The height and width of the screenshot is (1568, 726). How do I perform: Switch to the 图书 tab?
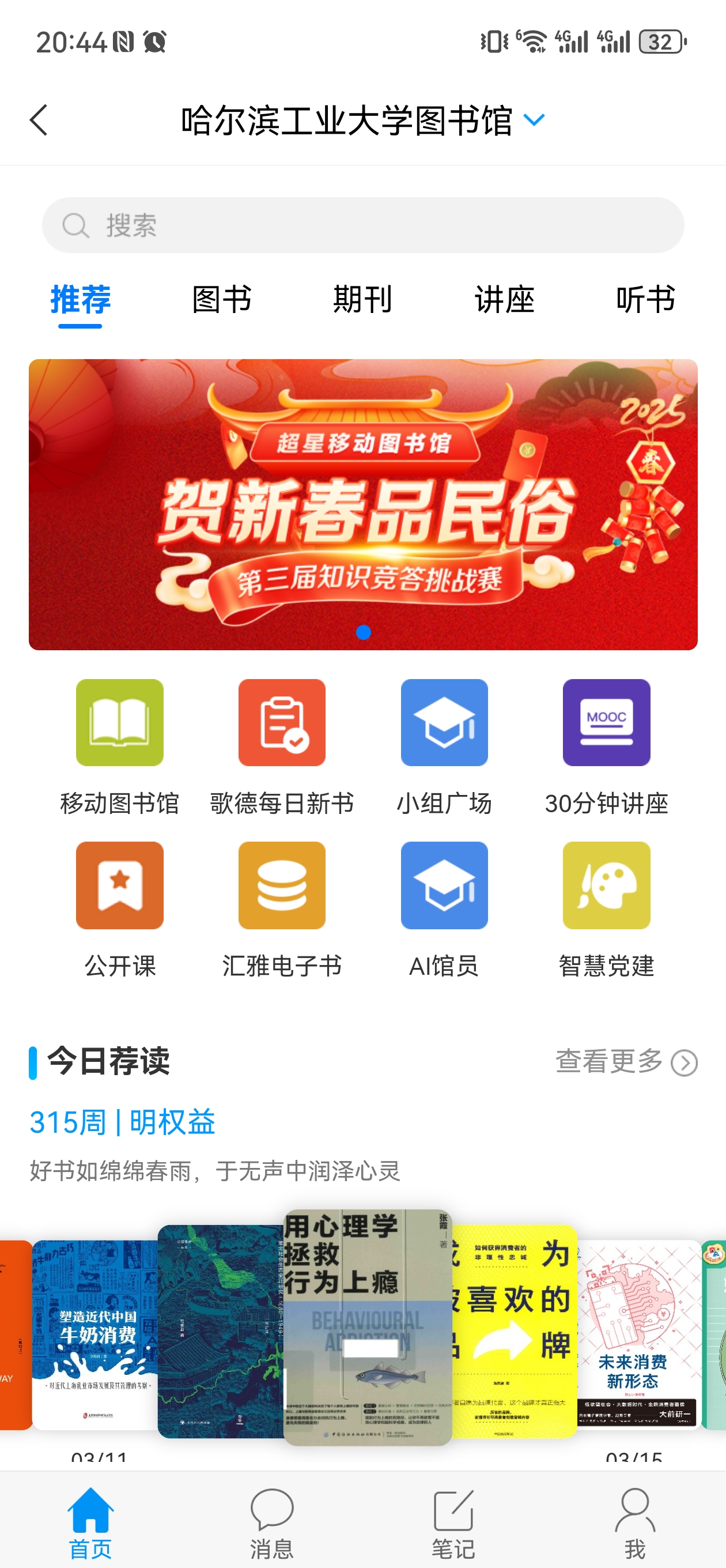tap(221, 300)
